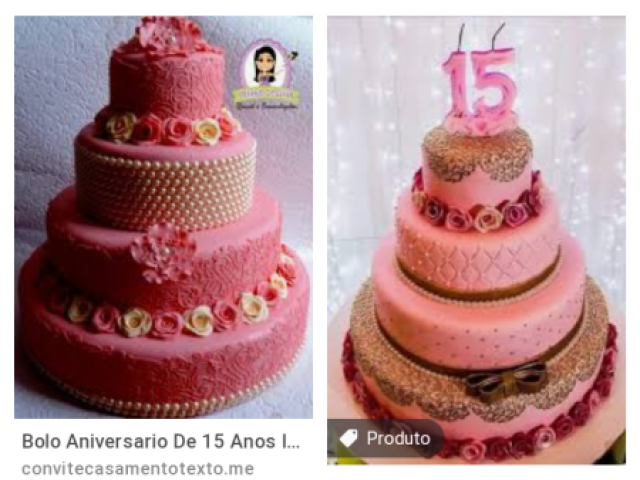Visit the convitecasamentotexto.me source link
This screenshot has height=480, width=640.
click(x=137, y=468)
